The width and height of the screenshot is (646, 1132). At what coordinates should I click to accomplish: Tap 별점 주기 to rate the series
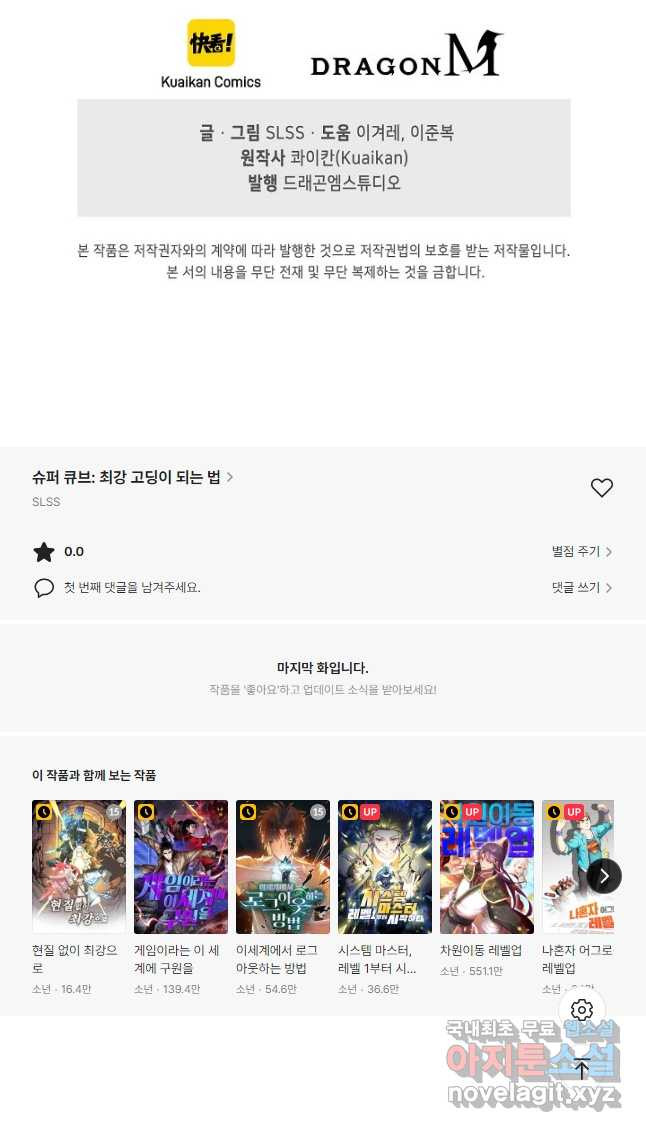tap(582, 551)
